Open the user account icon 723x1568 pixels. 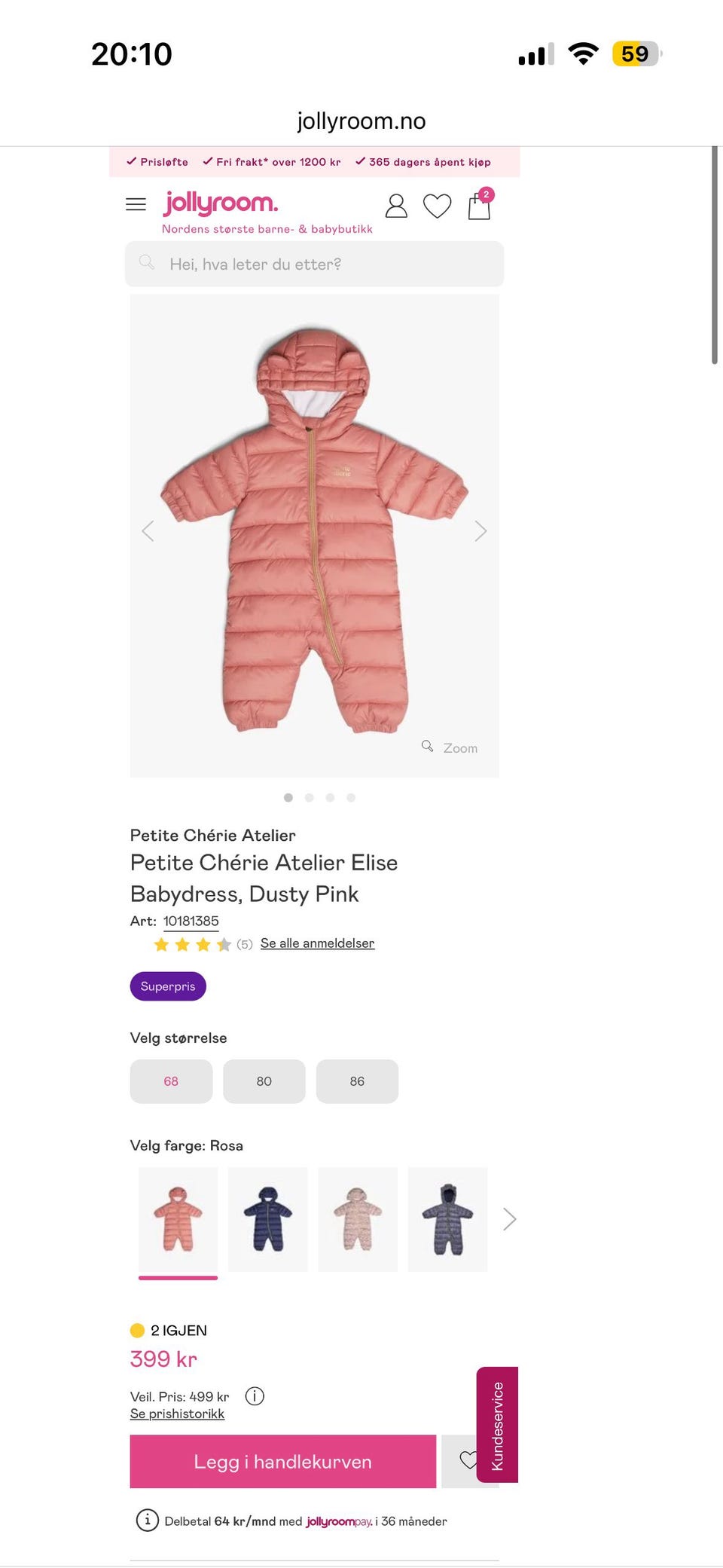[x=396, y=206]
